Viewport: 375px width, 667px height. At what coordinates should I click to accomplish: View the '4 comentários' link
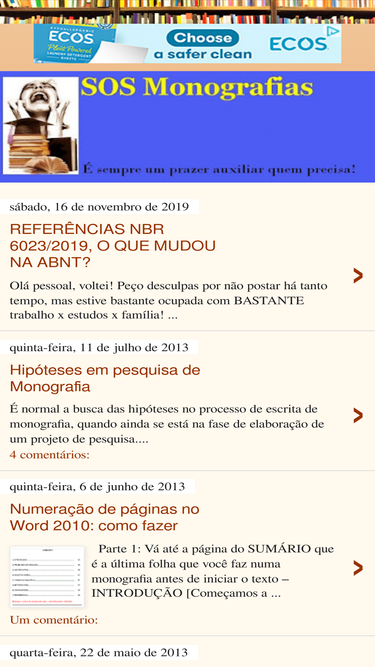(x=50, y=455)
